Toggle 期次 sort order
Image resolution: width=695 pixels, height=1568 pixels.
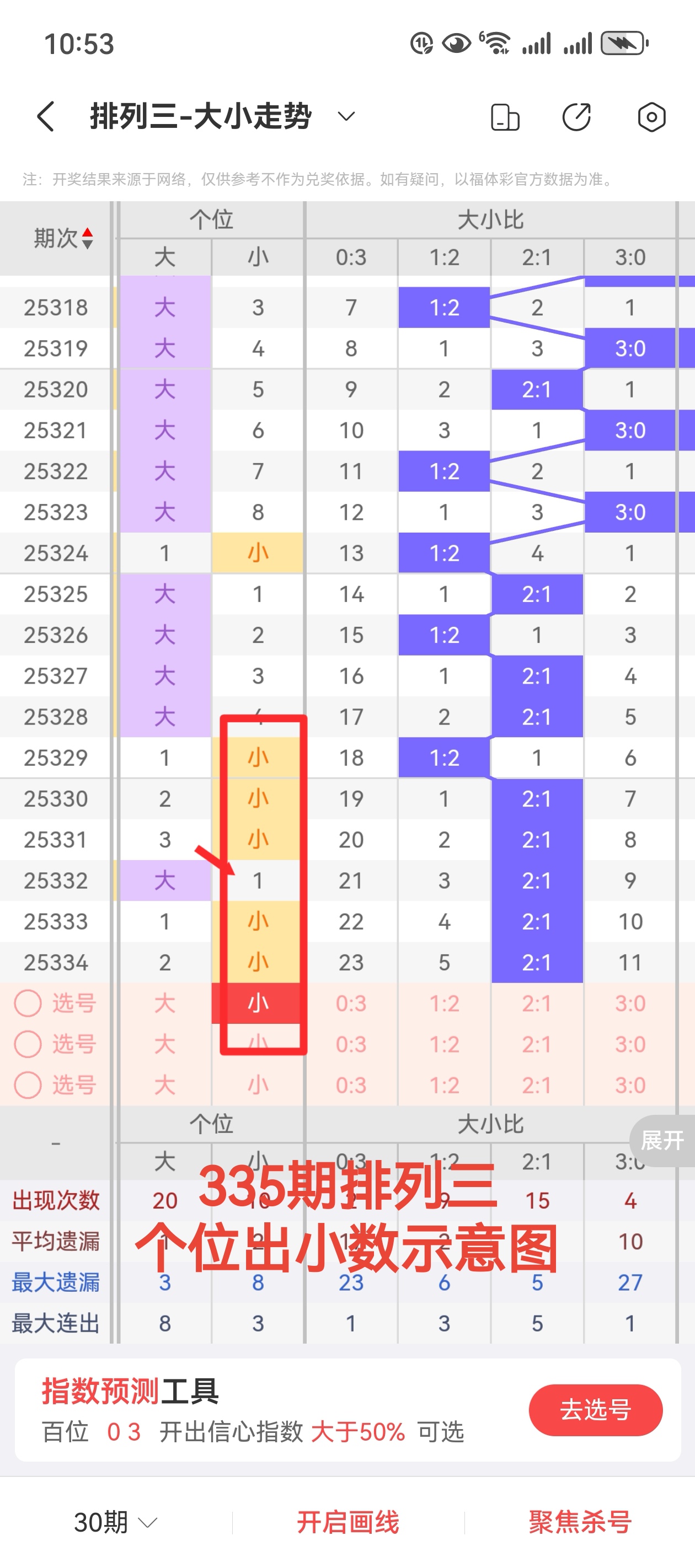tap(64, 238)
